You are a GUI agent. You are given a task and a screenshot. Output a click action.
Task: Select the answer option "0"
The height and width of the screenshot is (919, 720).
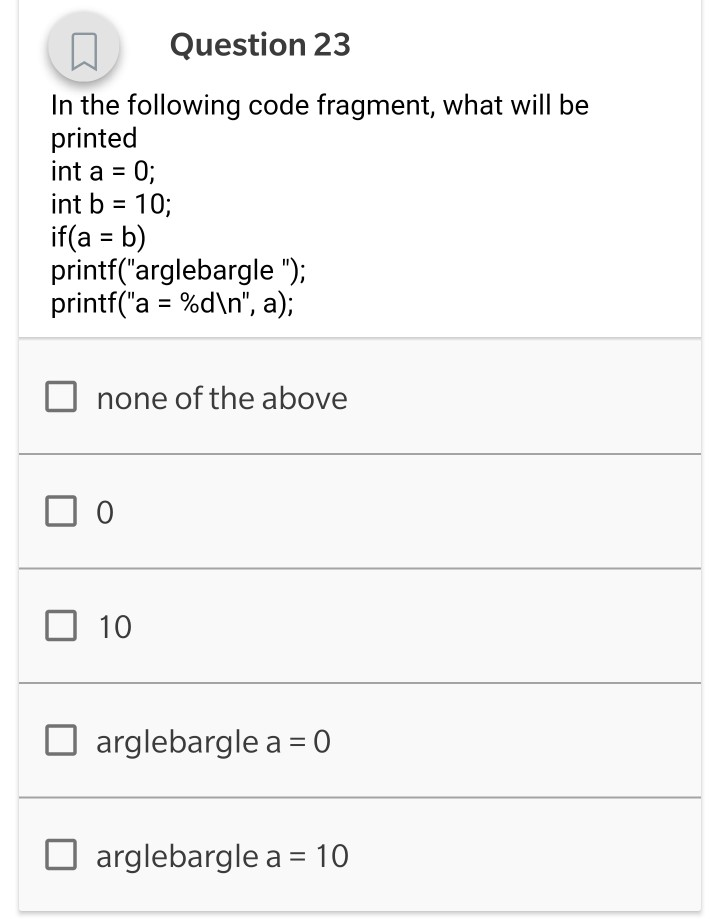[x=102, y=512]
